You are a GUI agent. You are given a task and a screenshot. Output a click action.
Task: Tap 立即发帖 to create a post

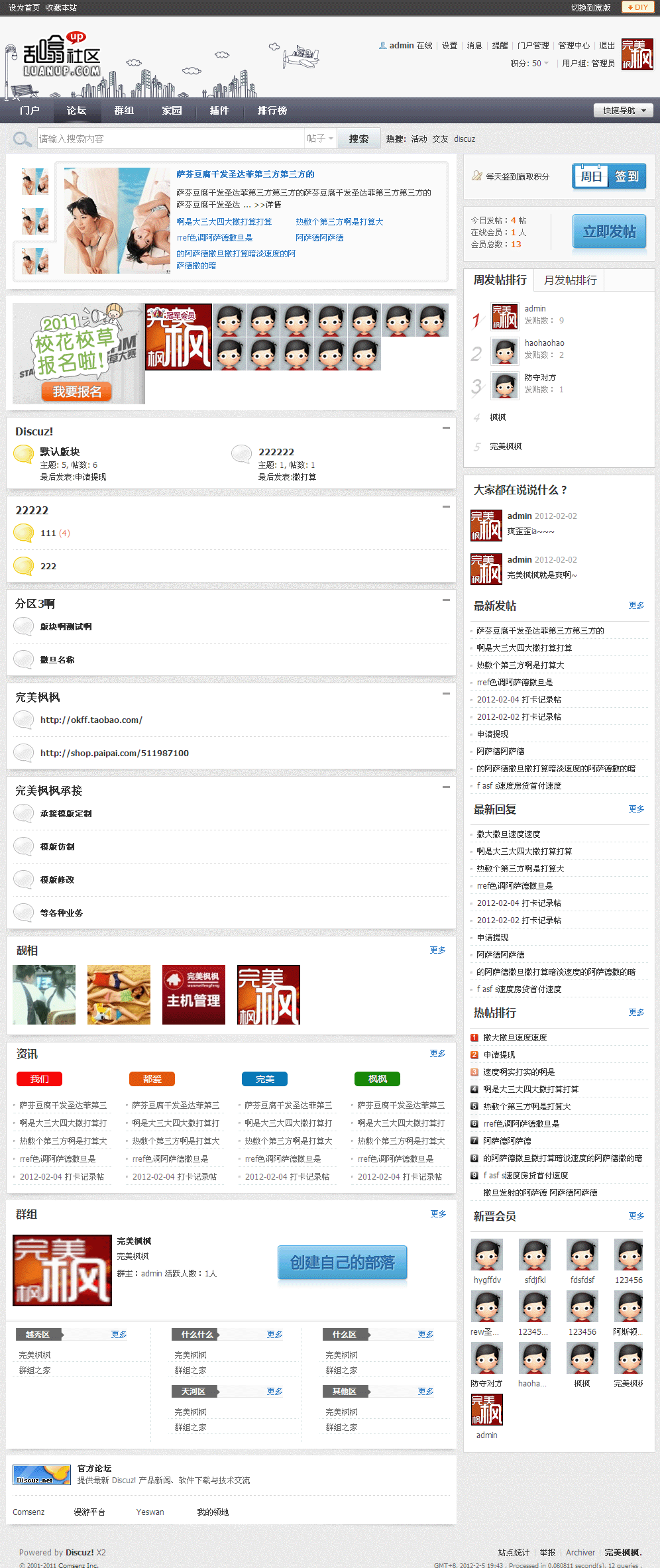point(609,232)
